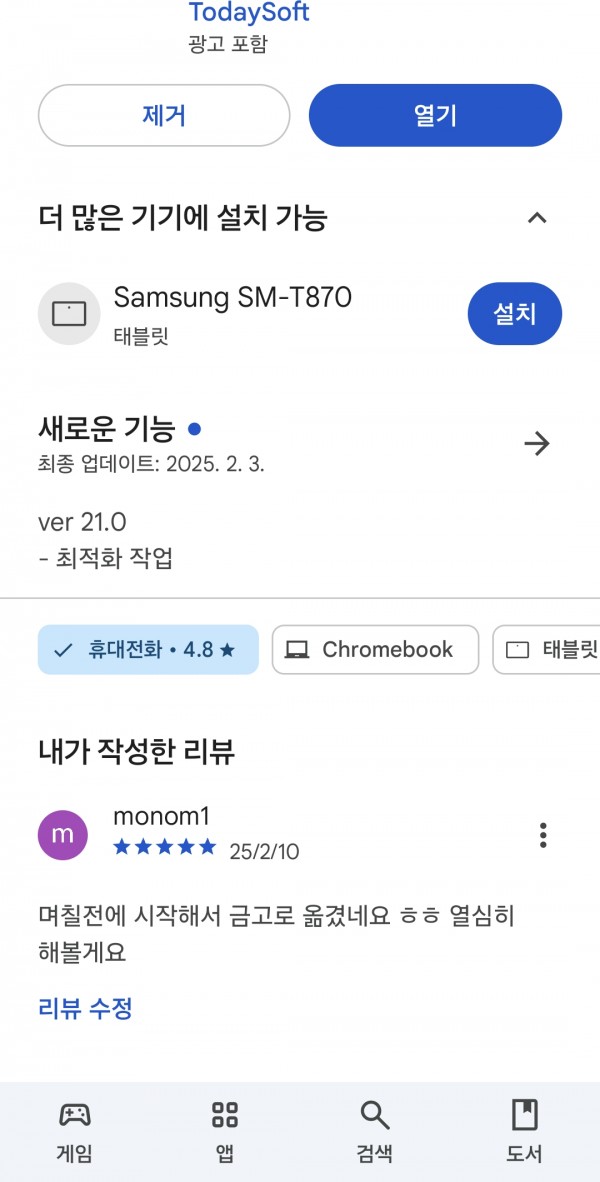Viewport: 600px width, 1182px height.
Task: Switch to the 도서 tab
Action: [525, 1132]
